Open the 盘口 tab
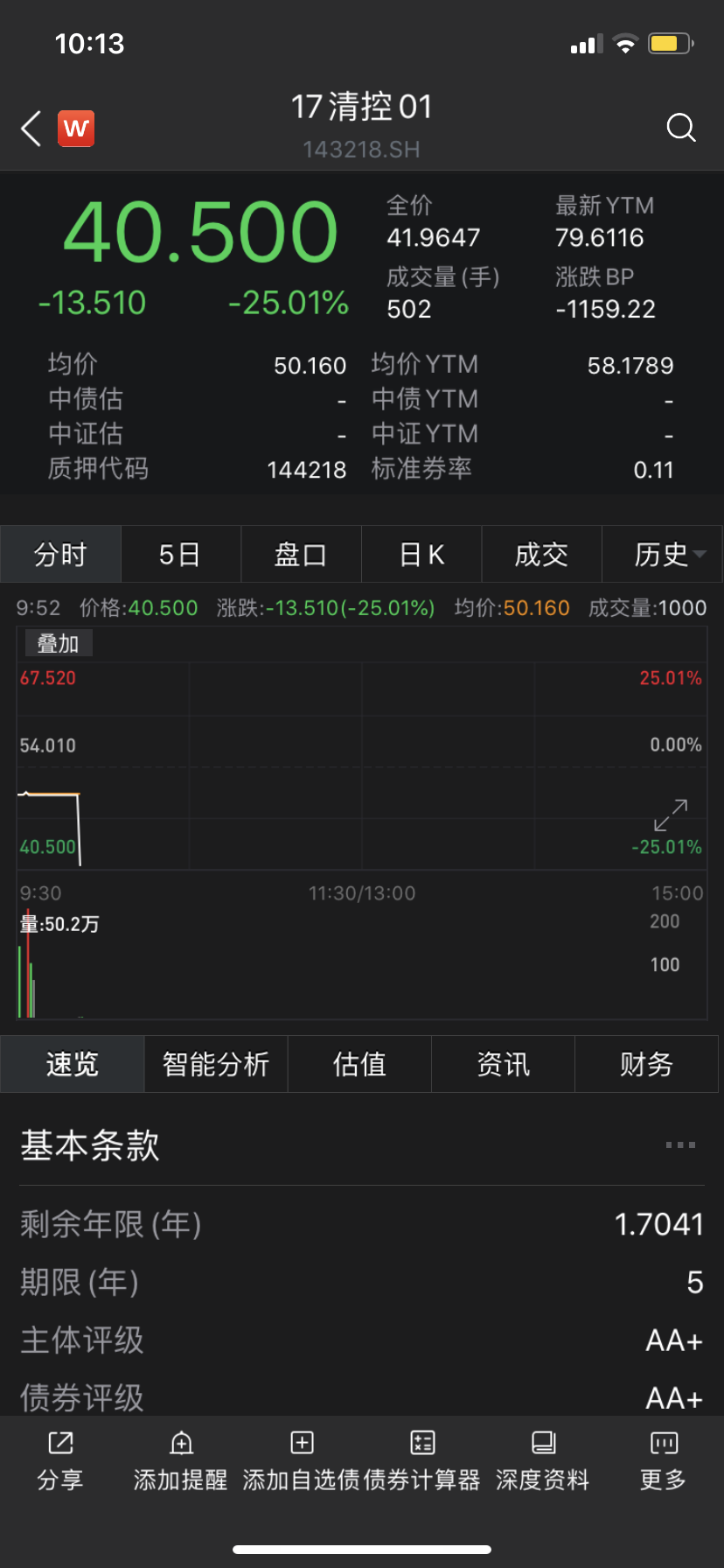 pyautogui.click(x=301, y=554)
